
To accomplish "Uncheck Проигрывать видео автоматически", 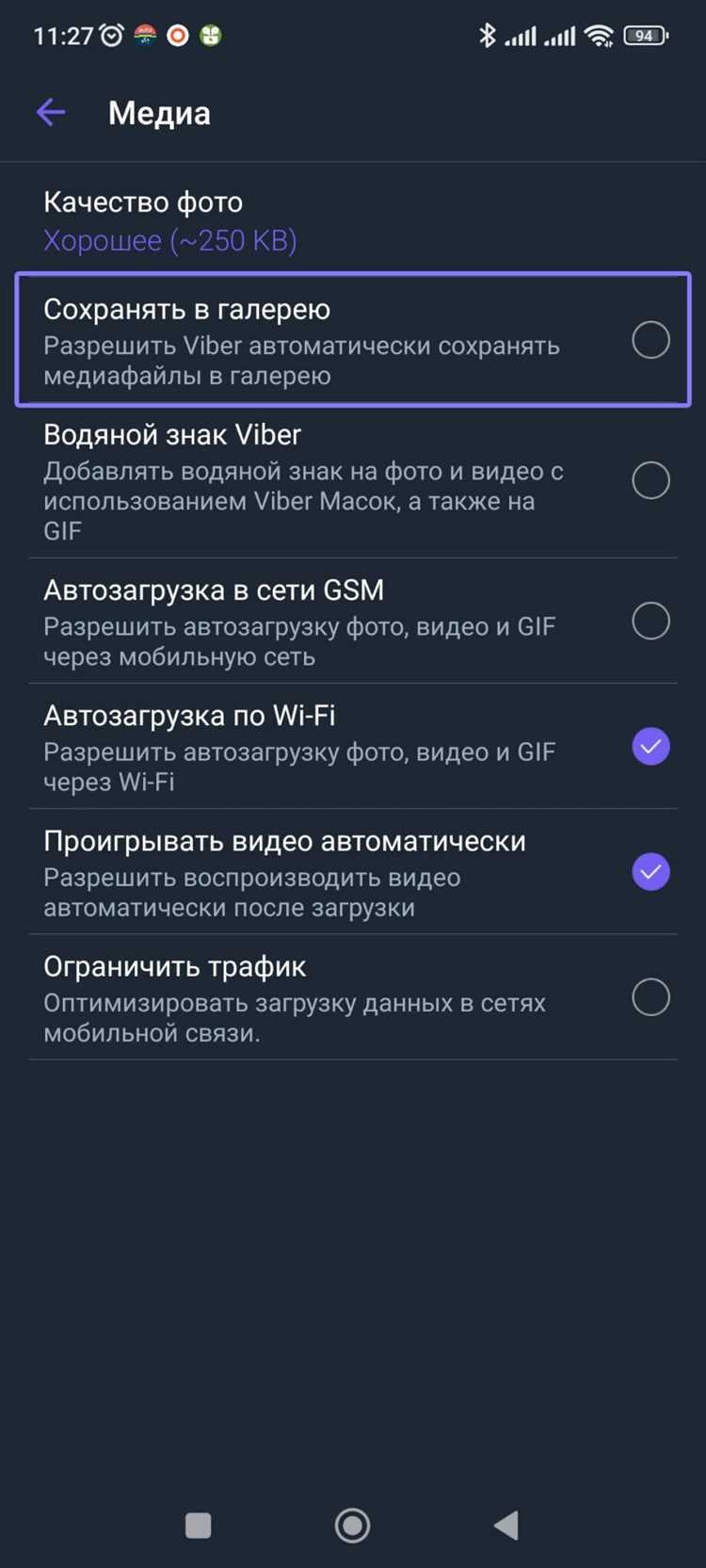I will (x=650, y=872).
